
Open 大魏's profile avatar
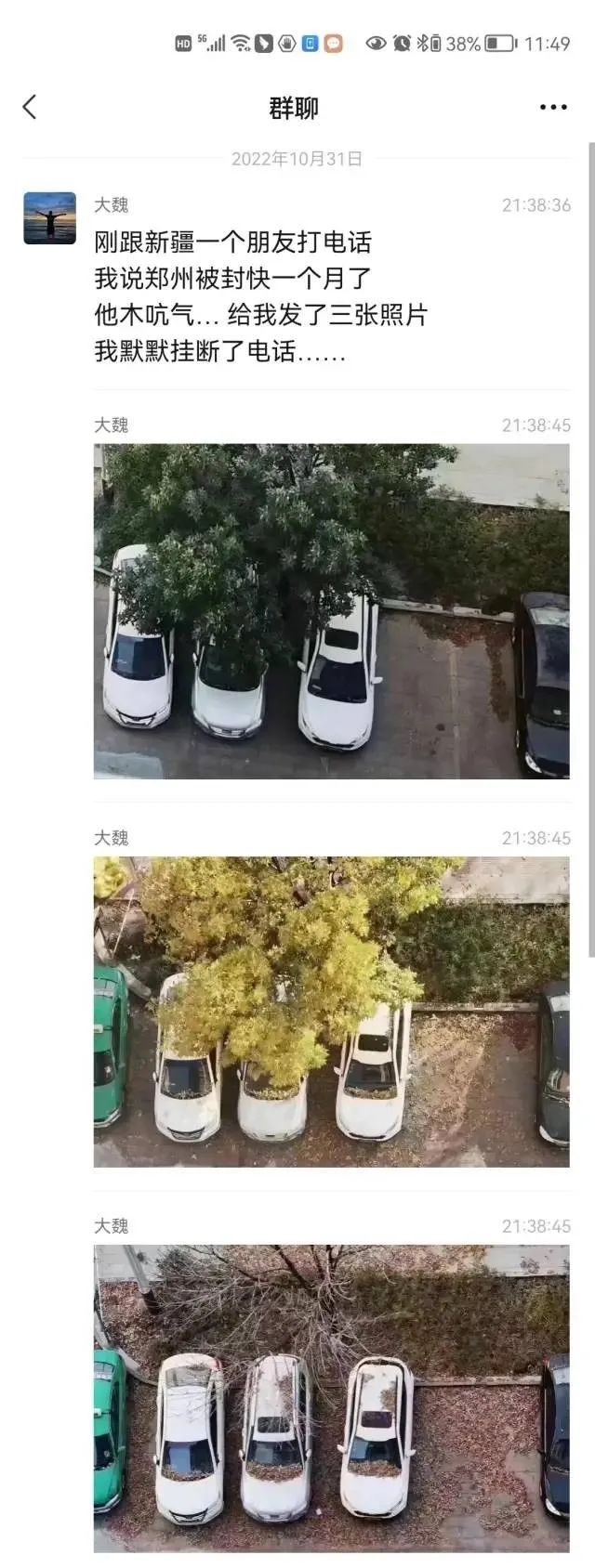[x=49, y=218]
